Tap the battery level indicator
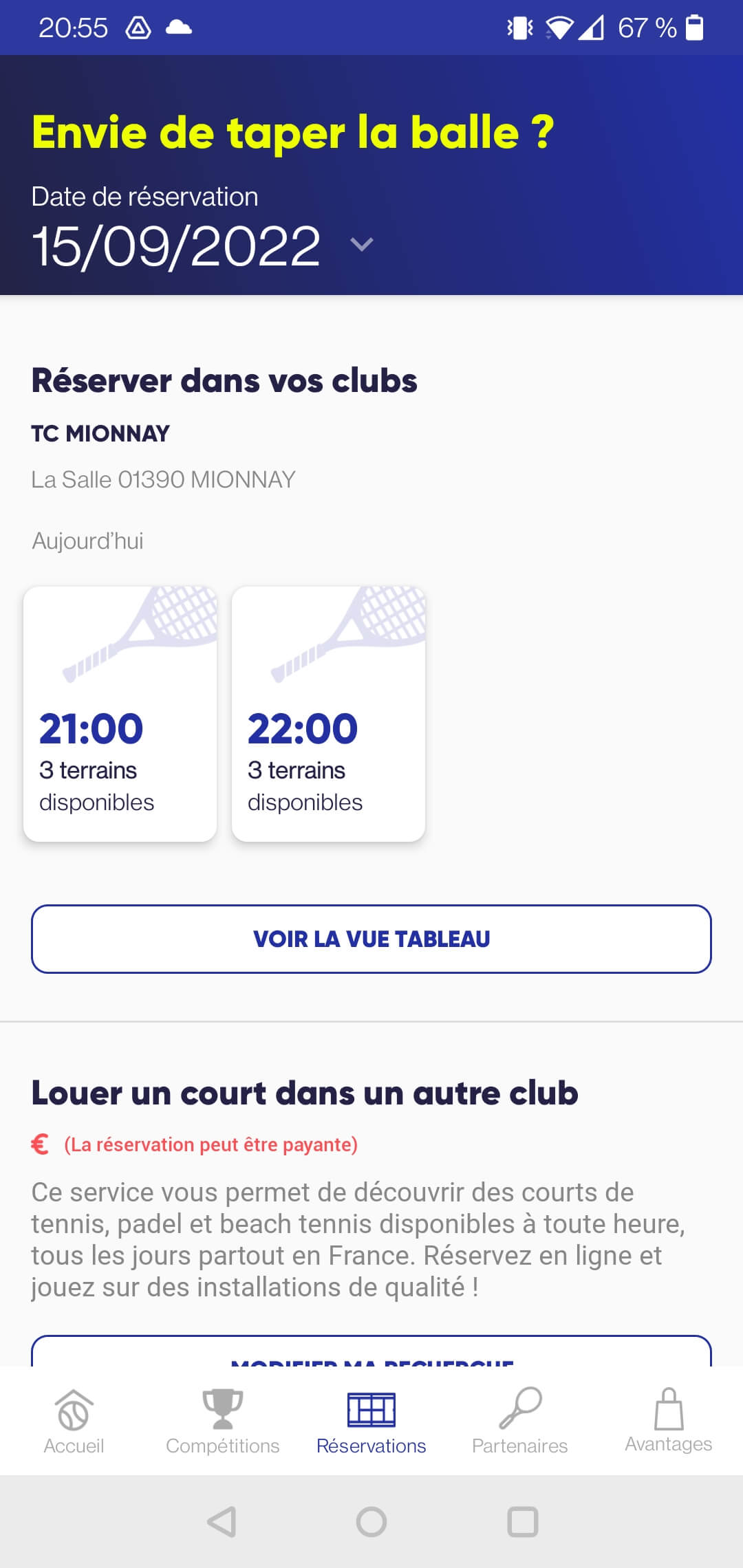 695,28
